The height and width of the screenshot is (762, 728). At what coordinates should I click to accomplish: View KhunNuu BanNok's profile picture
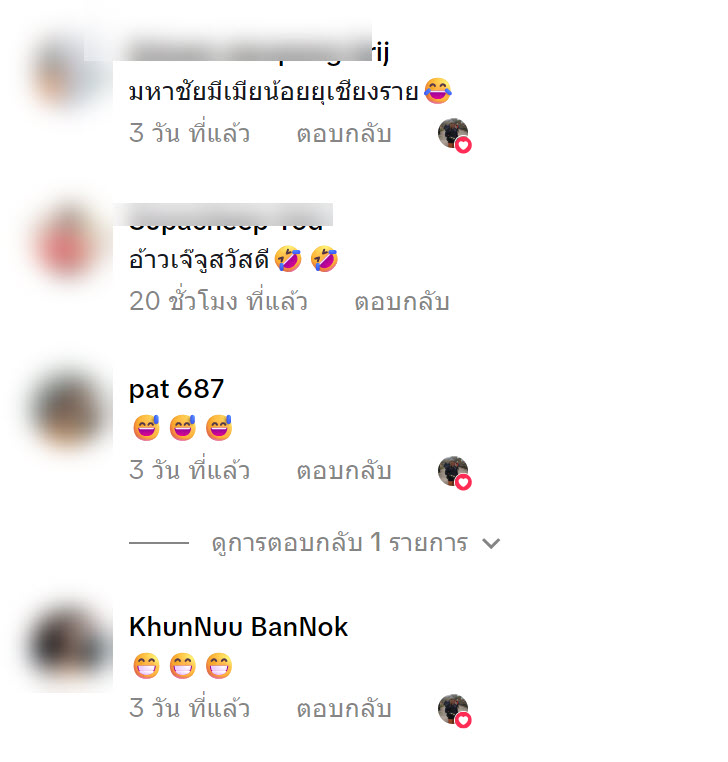coord(70,647)
